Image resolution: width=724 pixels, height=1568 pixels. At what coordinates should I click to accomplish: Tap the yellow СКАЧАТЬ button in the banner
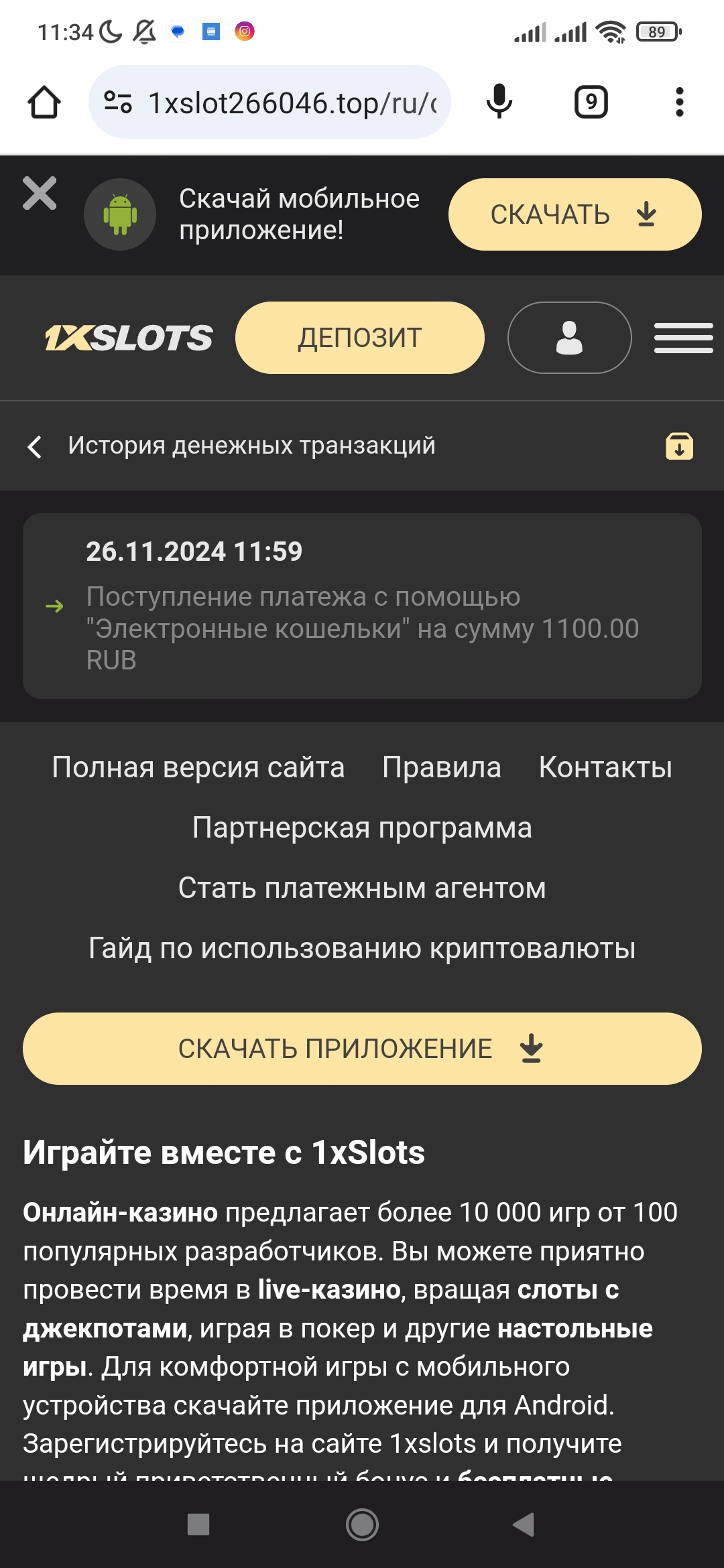575,214
